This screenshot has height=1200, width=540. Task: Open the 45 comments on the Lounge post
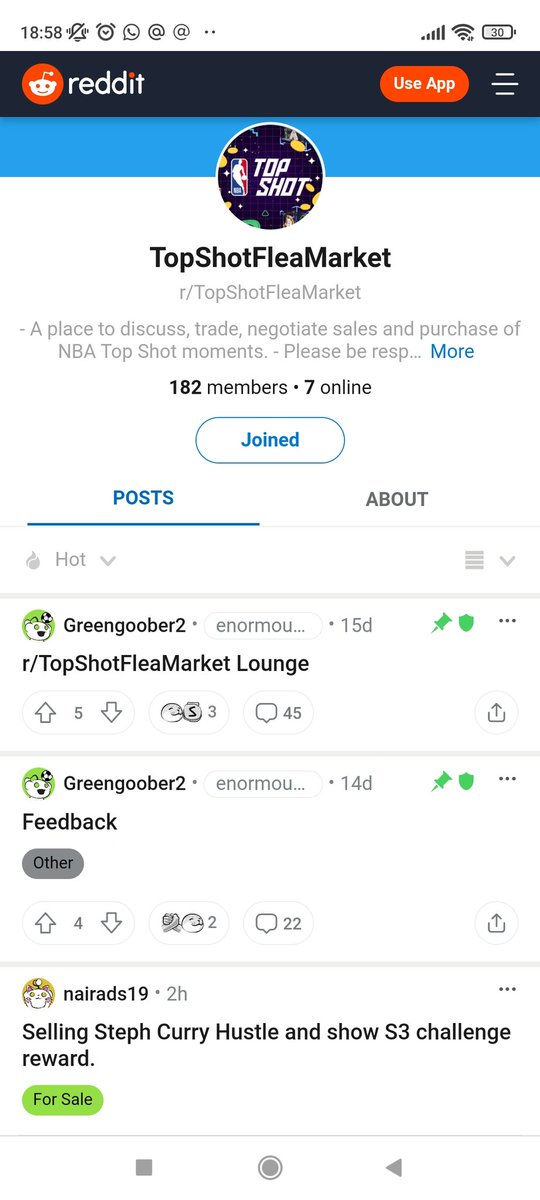pos(278,713)
